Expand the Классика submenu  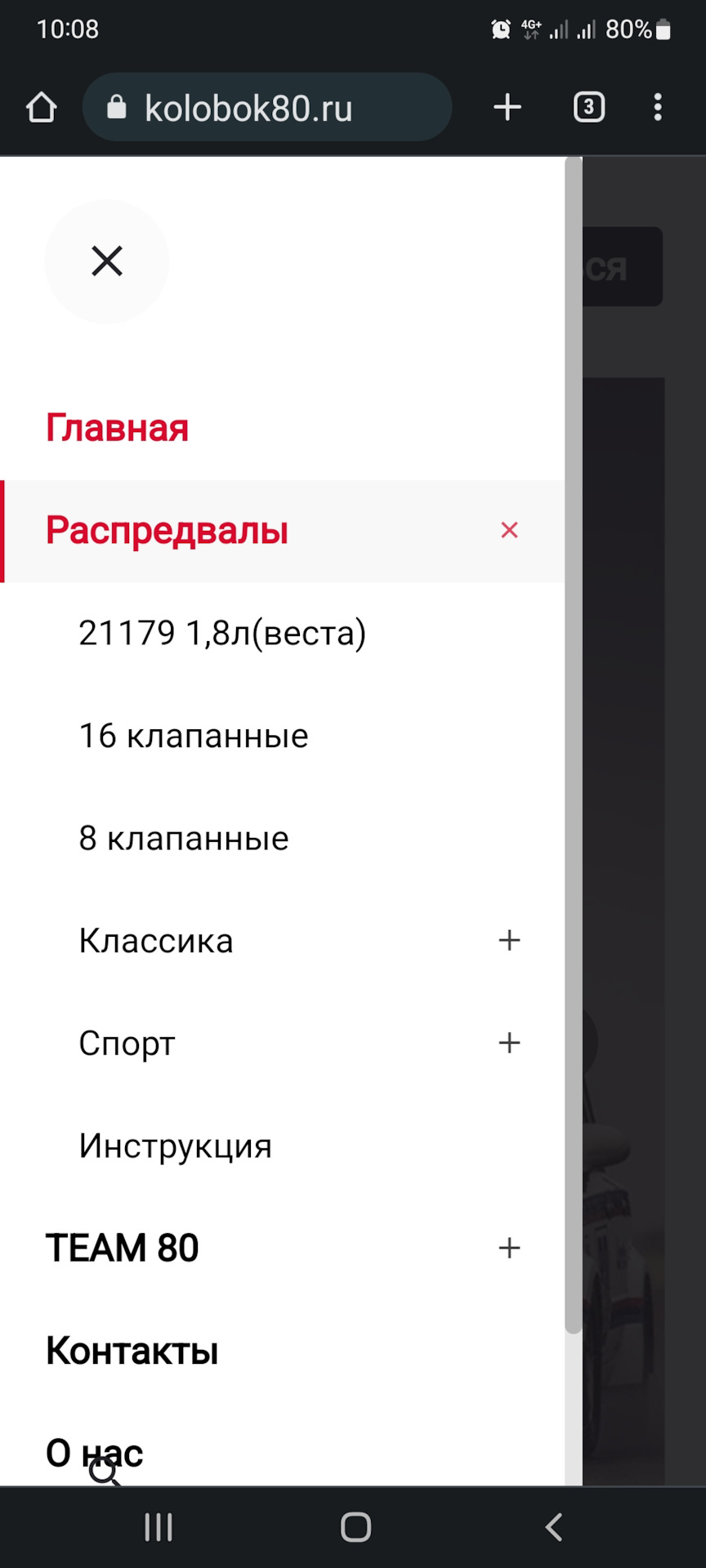tap(509, 941)
